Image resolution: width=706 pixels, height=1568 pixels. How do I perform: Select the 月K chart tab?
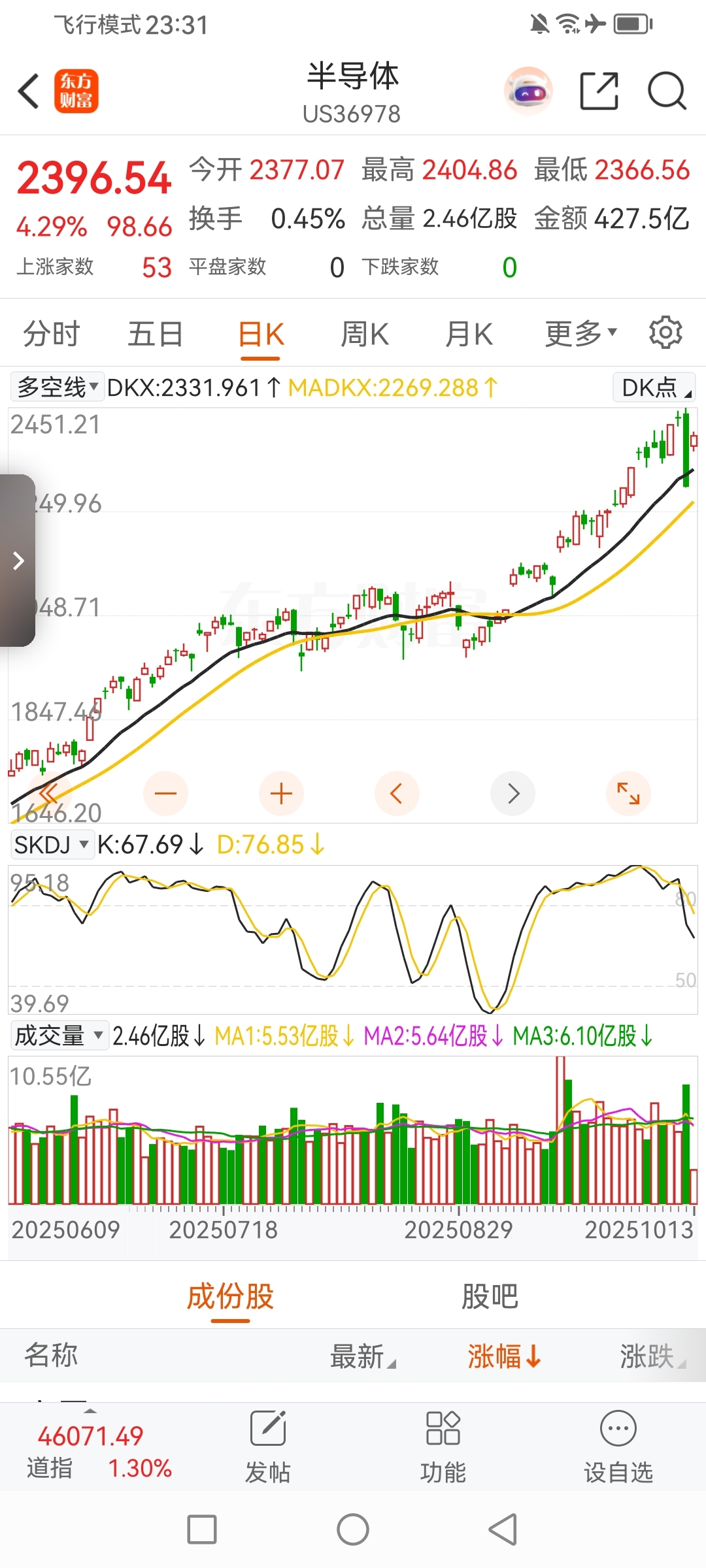click(x=468, y=335)
